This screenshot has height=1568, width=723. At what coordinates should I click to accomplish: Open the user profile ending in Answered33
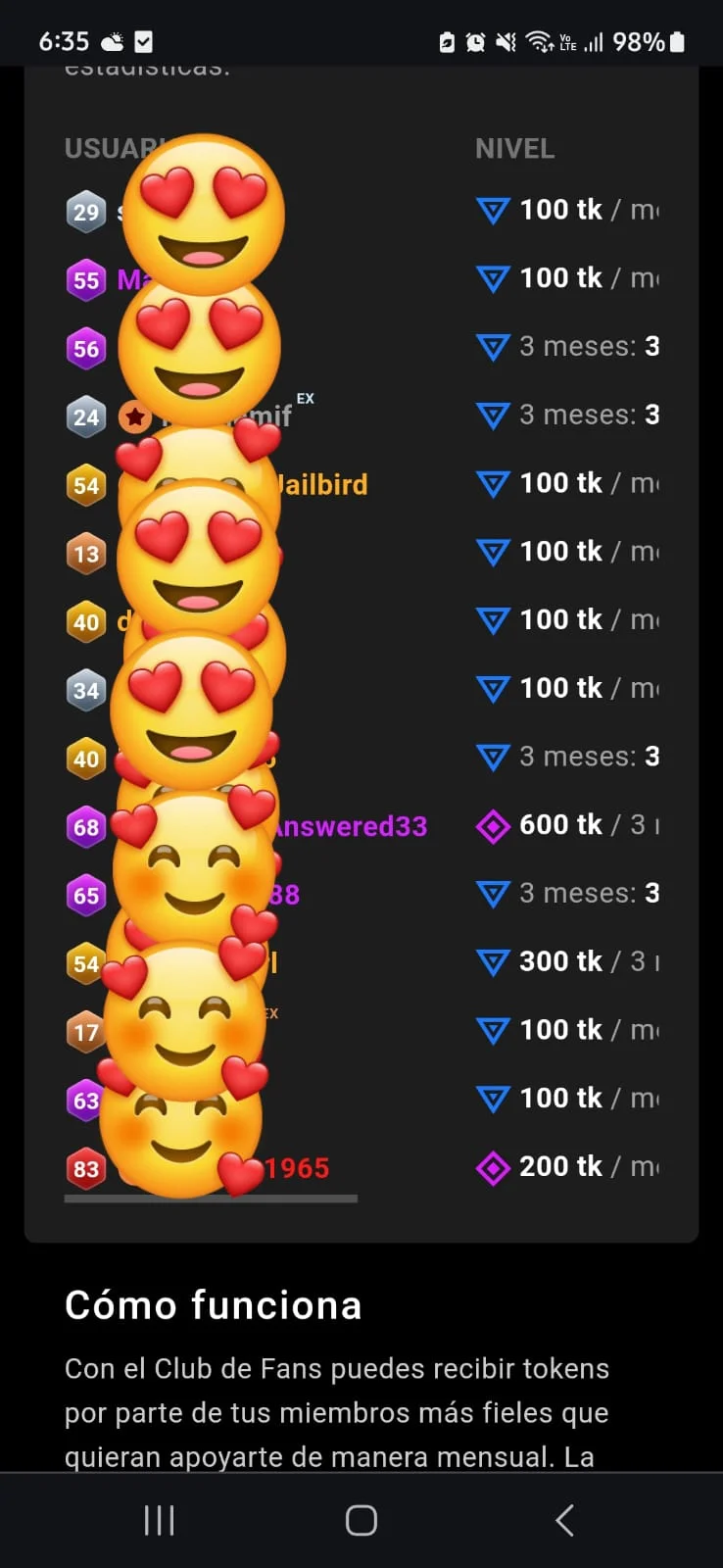[351, 827]
